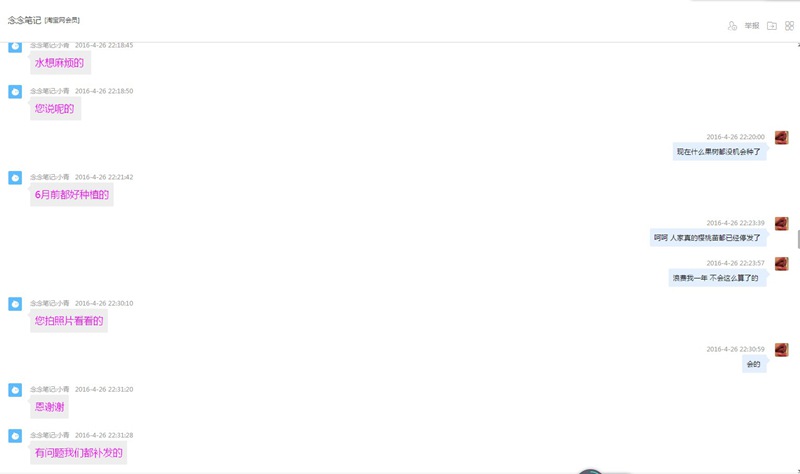Tap the 举报 report button
The width and height of the screenshot is (800, 474).
[x=752, y=25]
